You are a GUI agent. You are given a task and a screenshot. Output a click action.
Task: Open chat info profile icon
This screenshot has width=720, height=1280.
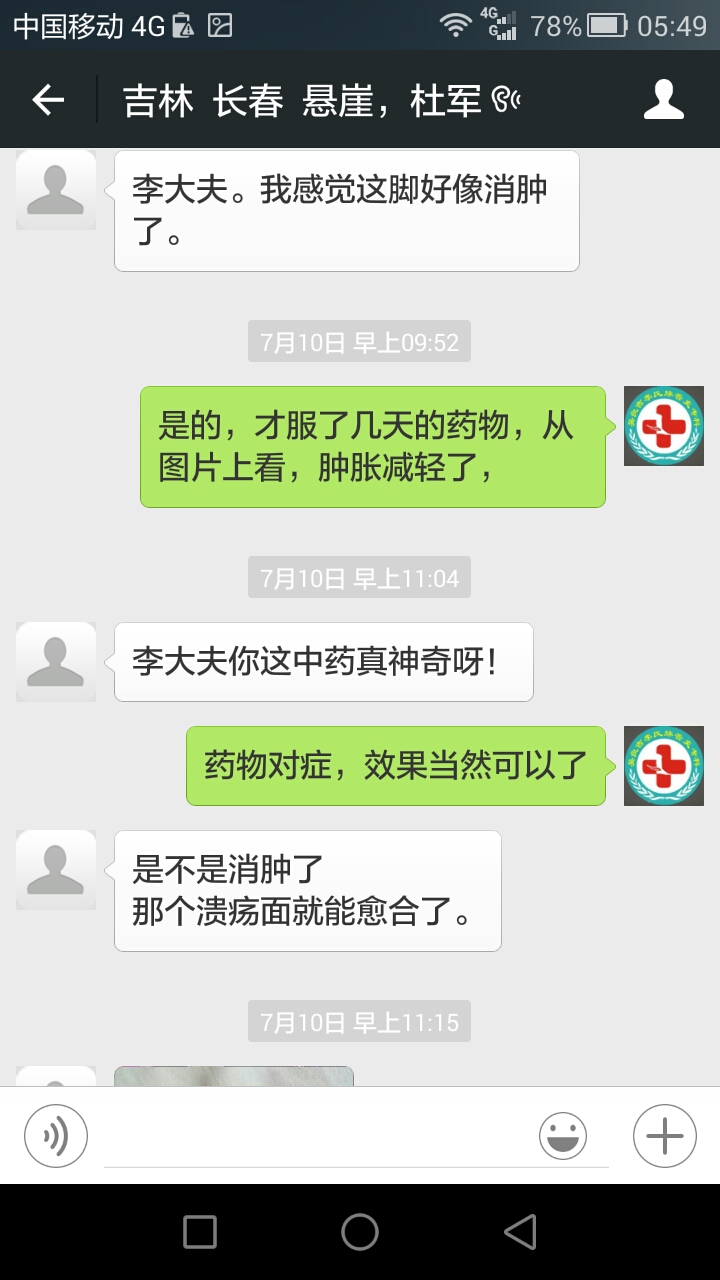click(663, 100)
